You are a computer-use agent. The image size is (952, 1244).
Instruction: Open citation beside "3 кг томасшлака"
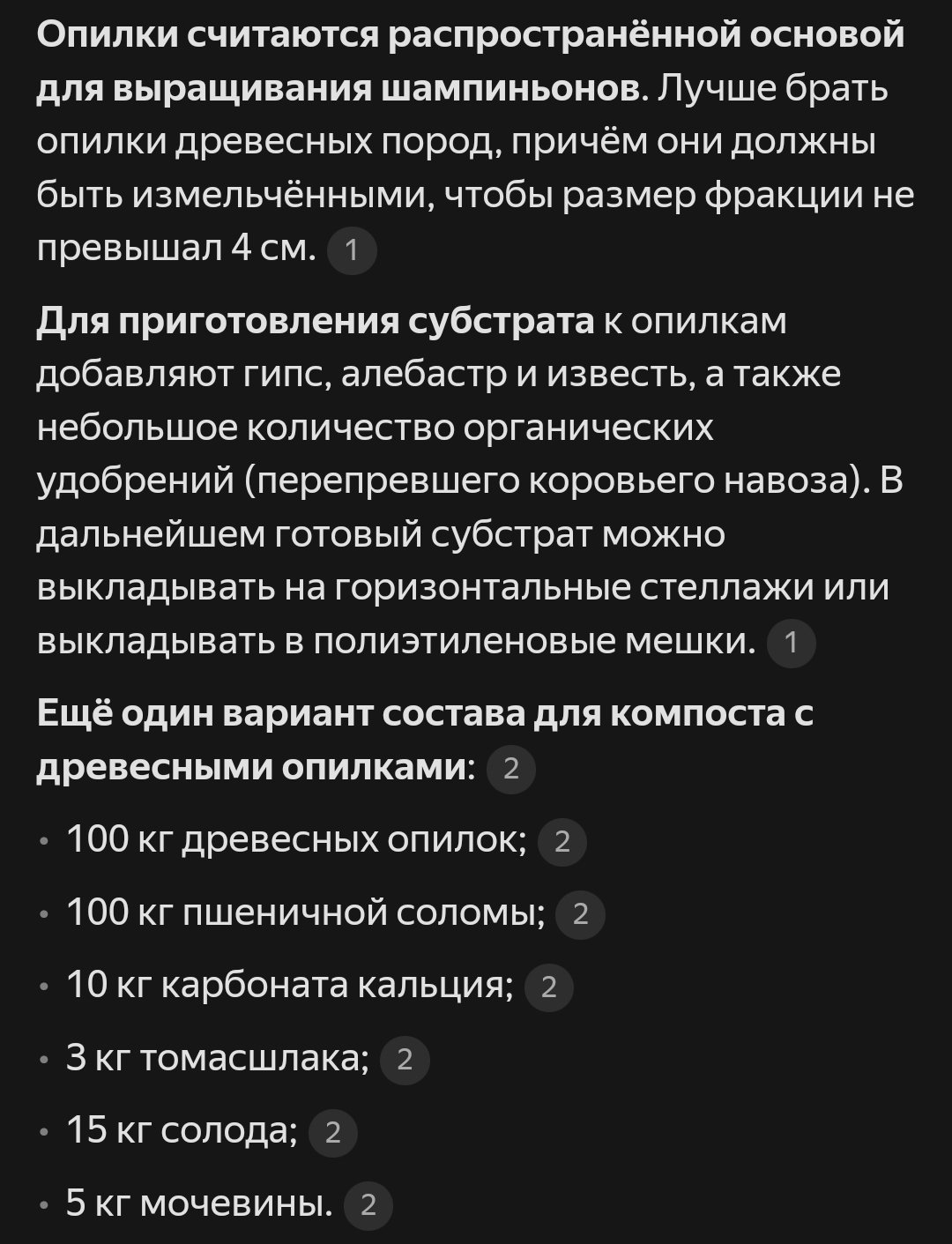(x=405, y=1059)
